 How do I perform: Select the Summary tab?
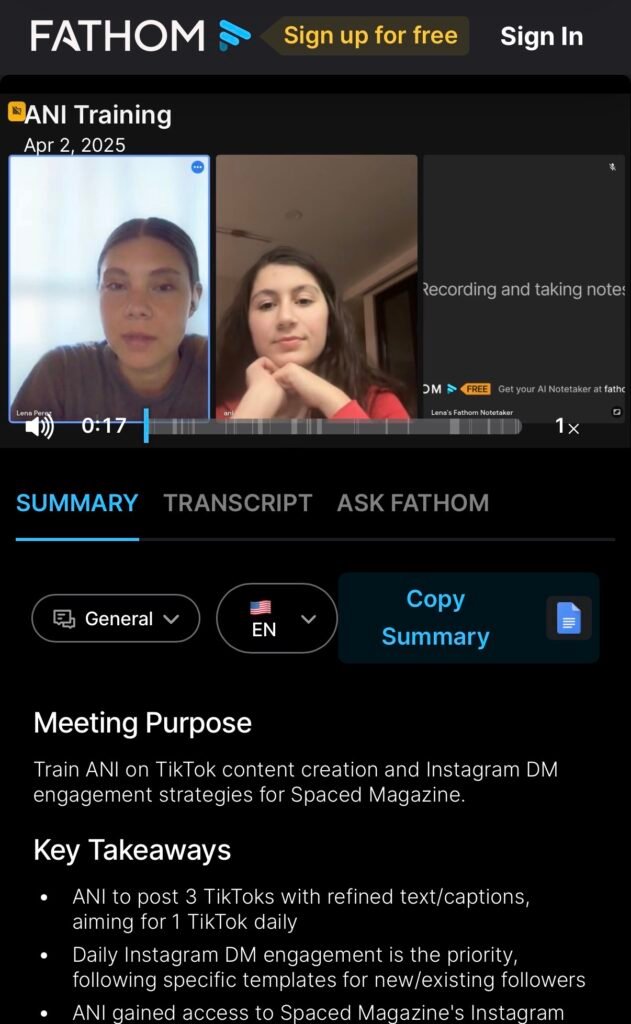click(x=77, y=503)
